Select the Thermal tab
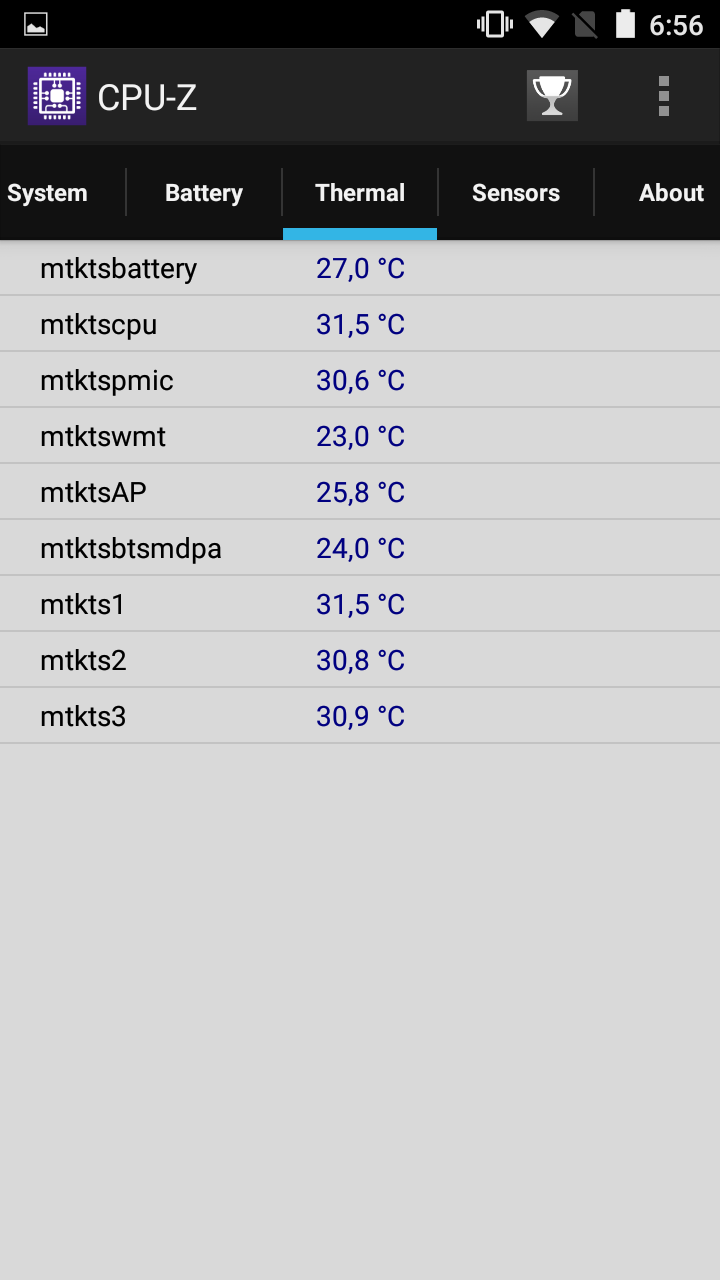 pos(360,193)
